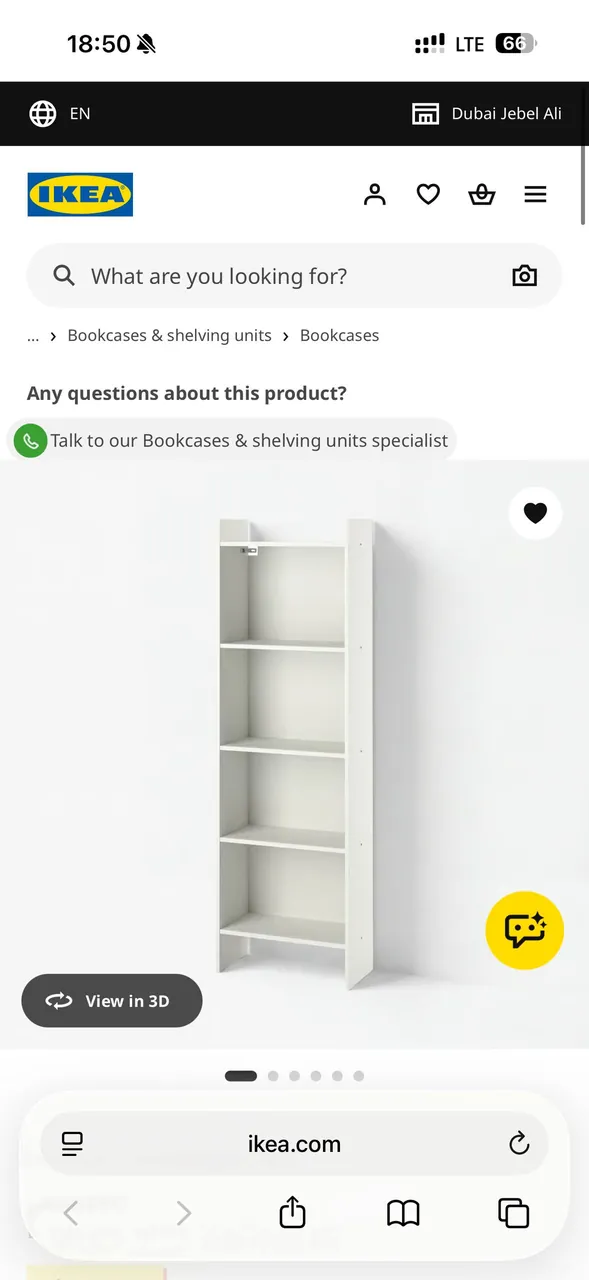This screenshot has width=589, height=1280.
Task: Talk to the Bookcases & shelving units specialist
Action: click(x=232, y=440)
